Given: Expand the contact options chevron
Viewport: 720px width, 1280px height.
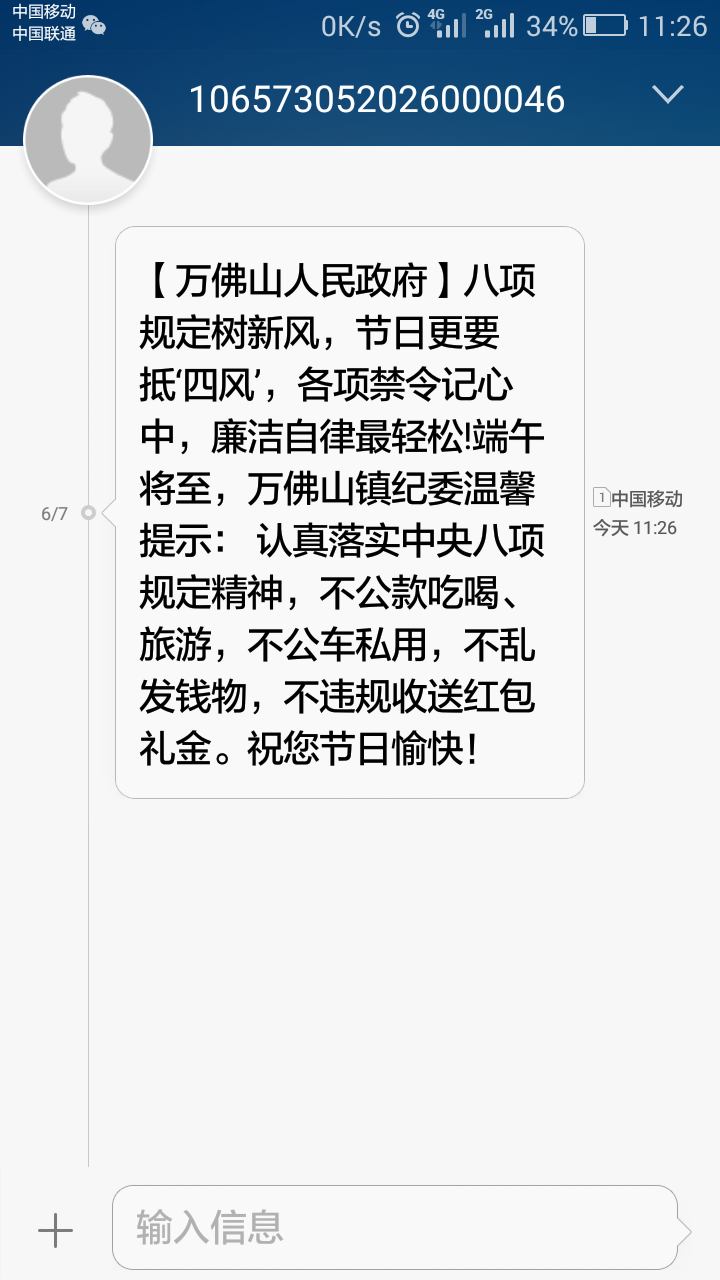Looking at the screenshot, I should pos(667,95).
